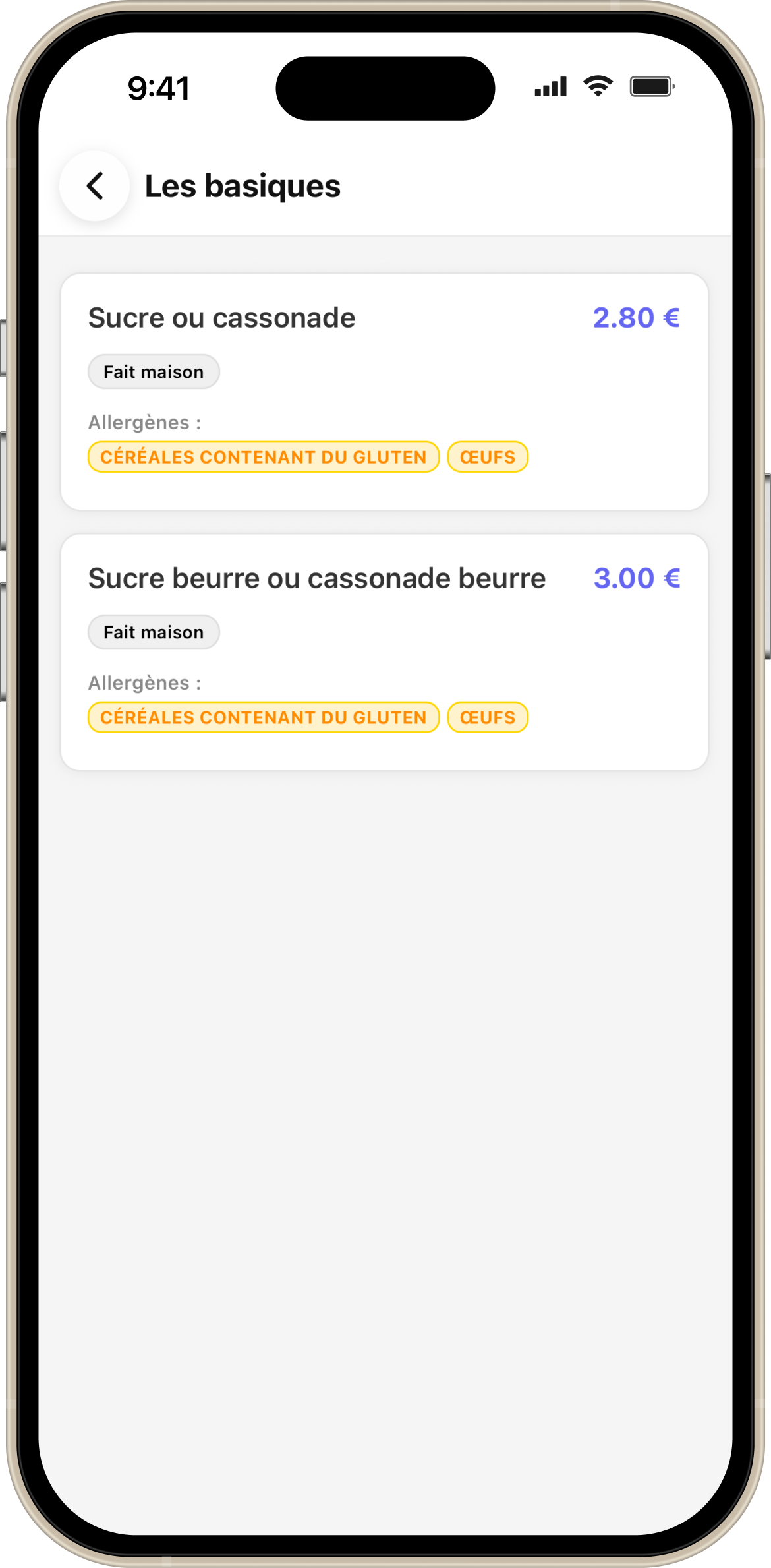This screenshot has height=1568, width=771.
Task: Tap the 2.80 € price label
Action: [x=636, y=317]
